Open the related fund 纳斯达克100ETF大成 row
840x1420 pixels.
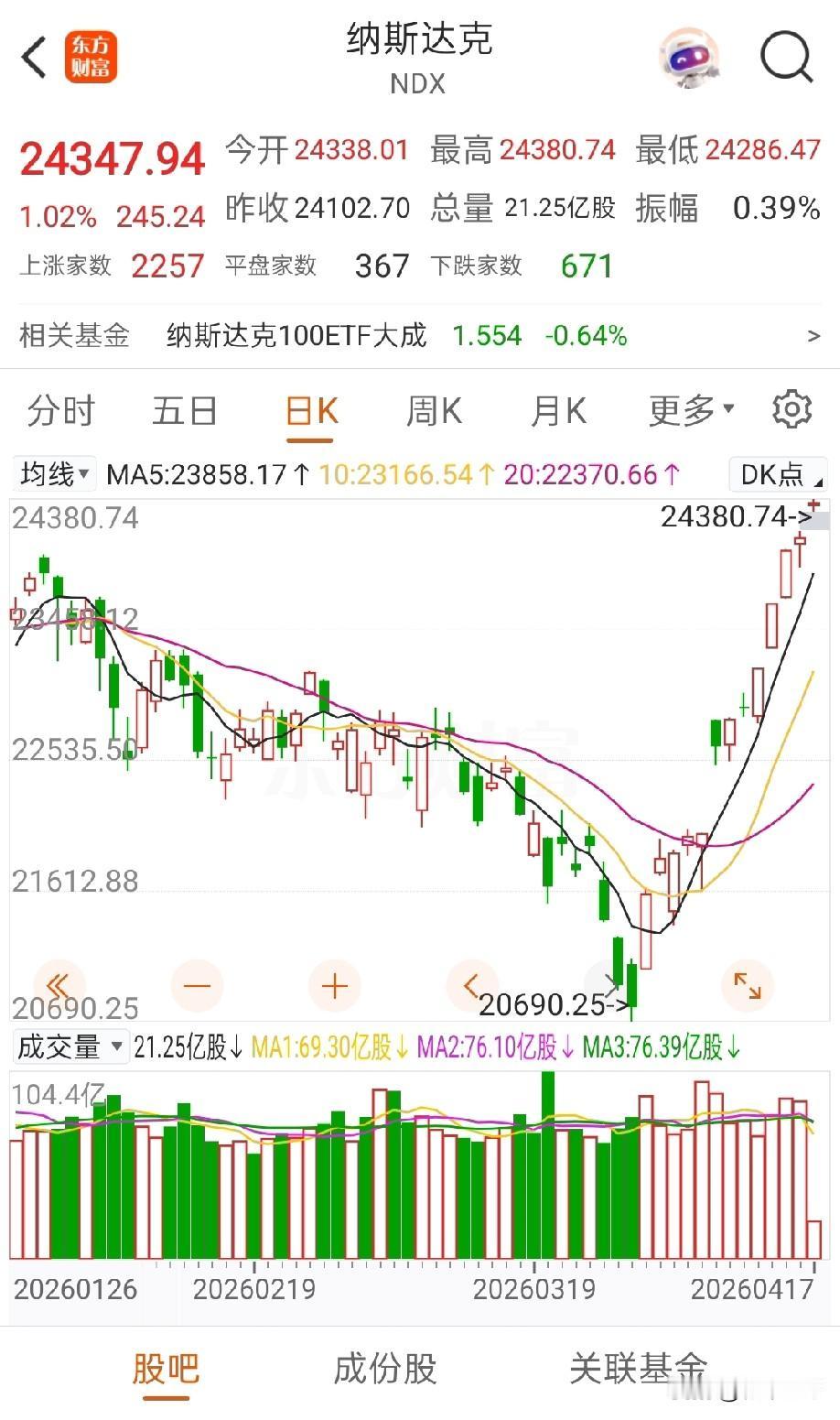[419, 336]
